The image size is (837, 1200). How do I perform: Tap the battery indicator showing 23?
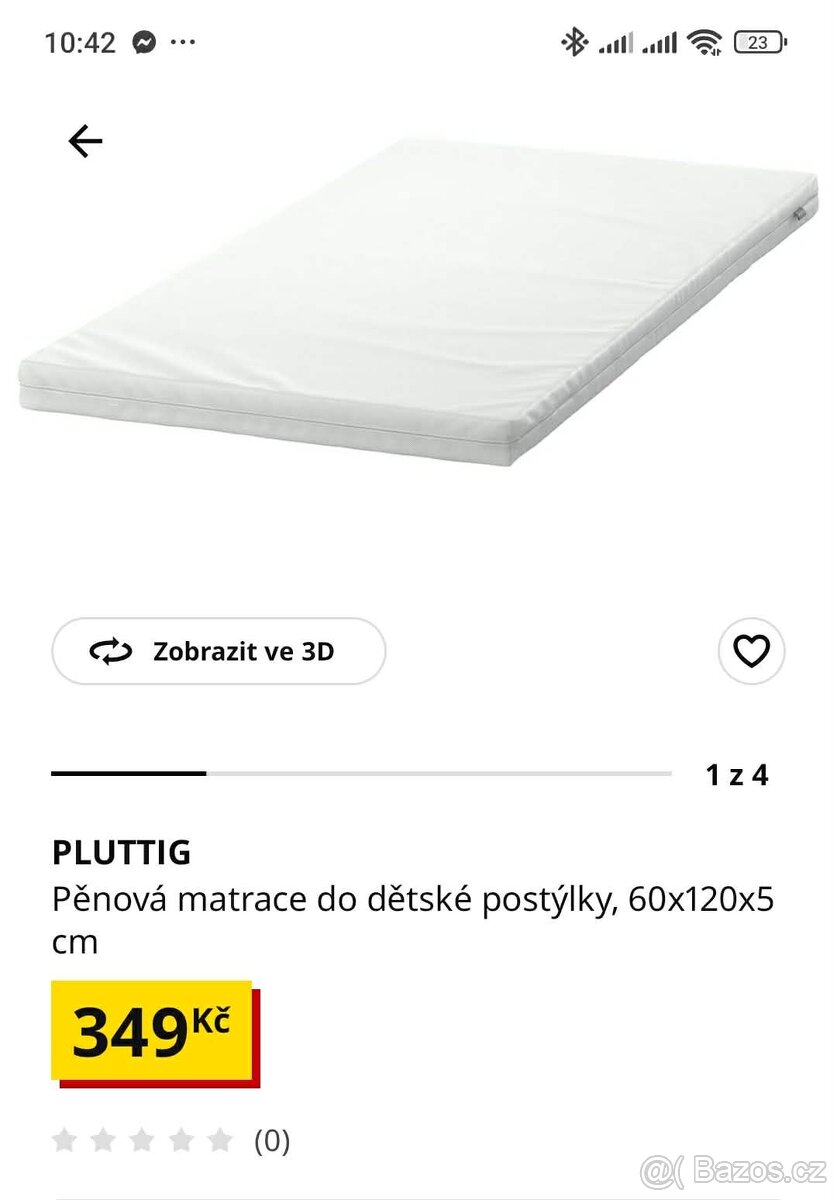tap(758, 41)
